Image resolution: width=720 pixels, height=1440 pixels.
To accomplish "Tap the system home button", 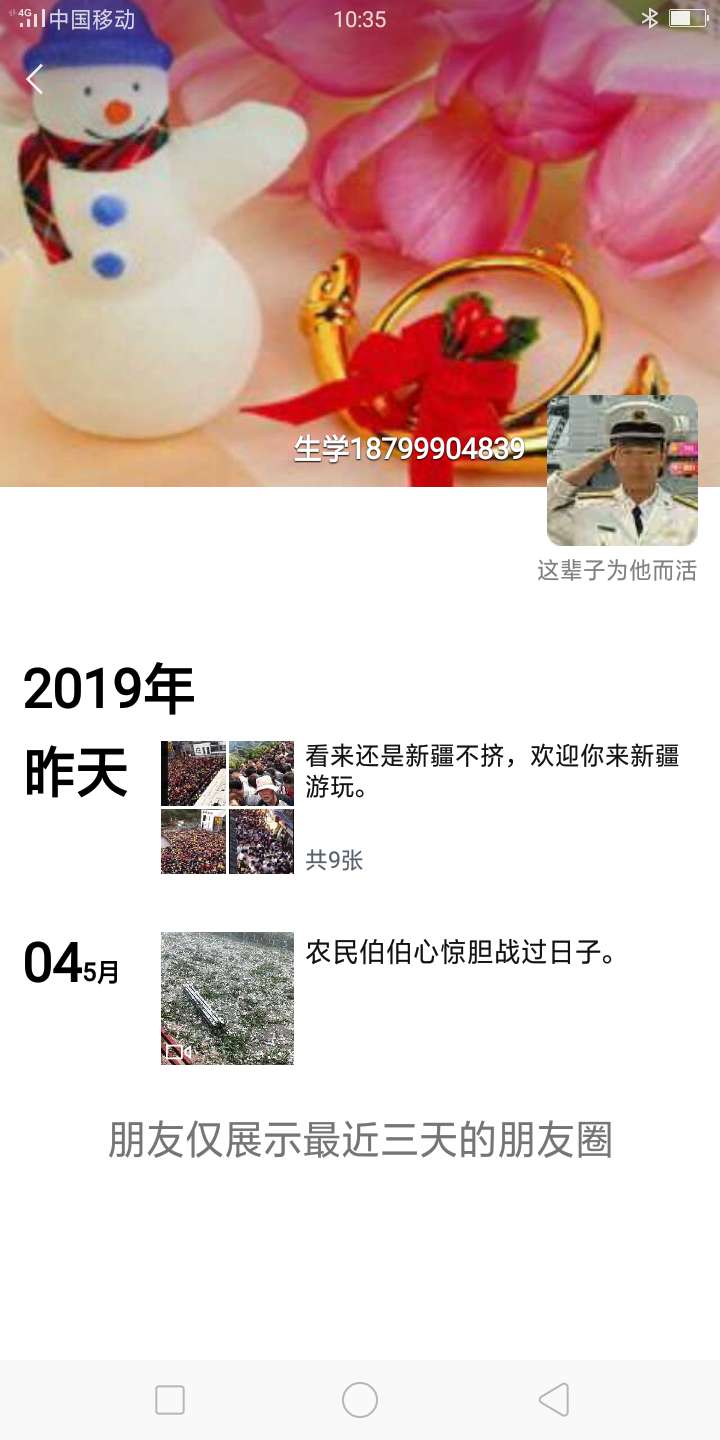I will pos(360,1400).
